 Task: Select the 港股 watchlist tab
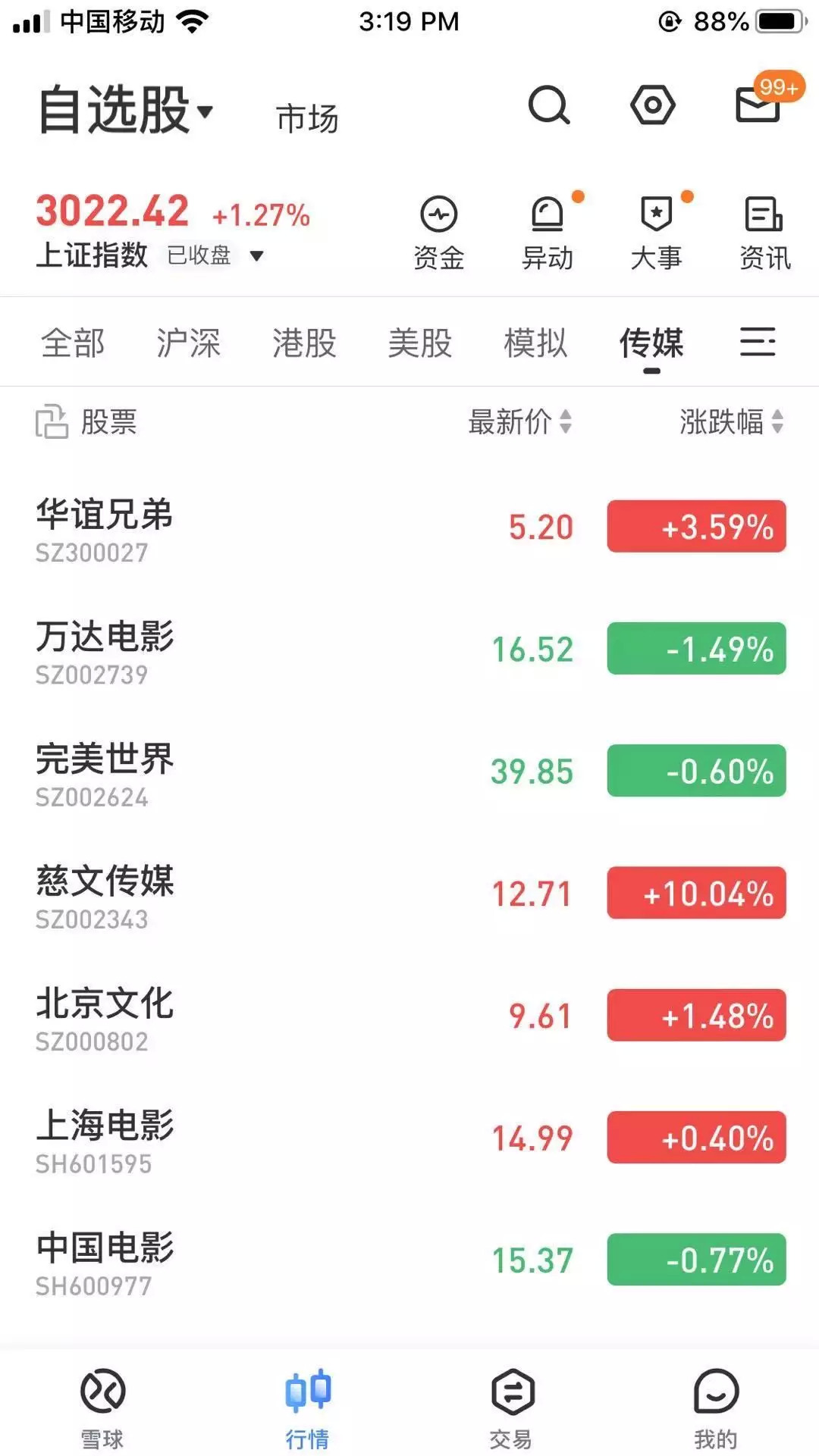304,343
